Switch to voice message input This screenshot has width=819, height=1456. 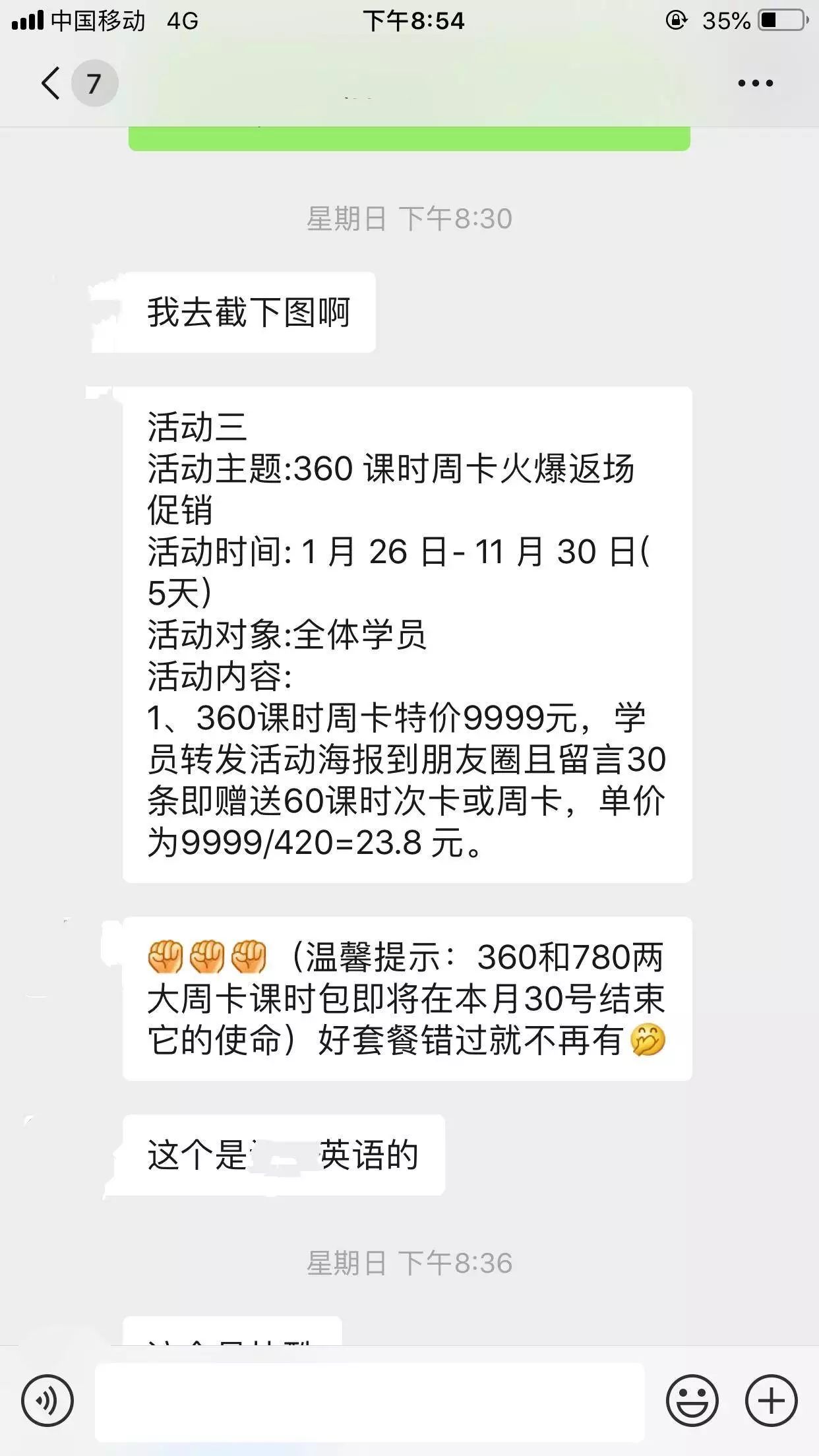coord(47,1401)
